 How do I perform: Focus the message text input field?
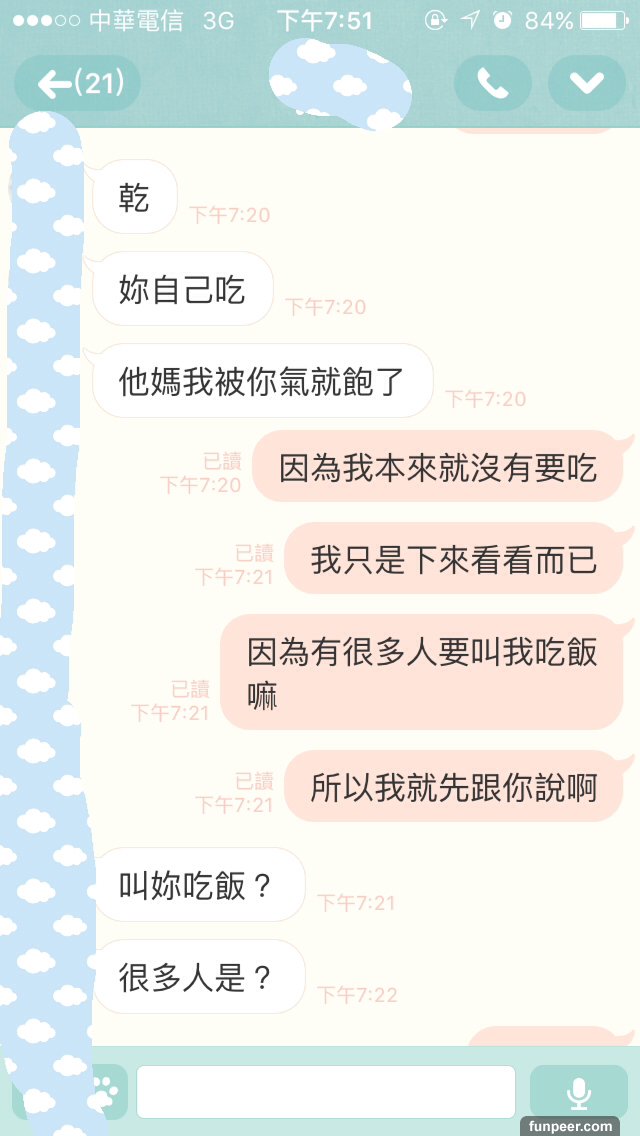[x=326, y=1092]
